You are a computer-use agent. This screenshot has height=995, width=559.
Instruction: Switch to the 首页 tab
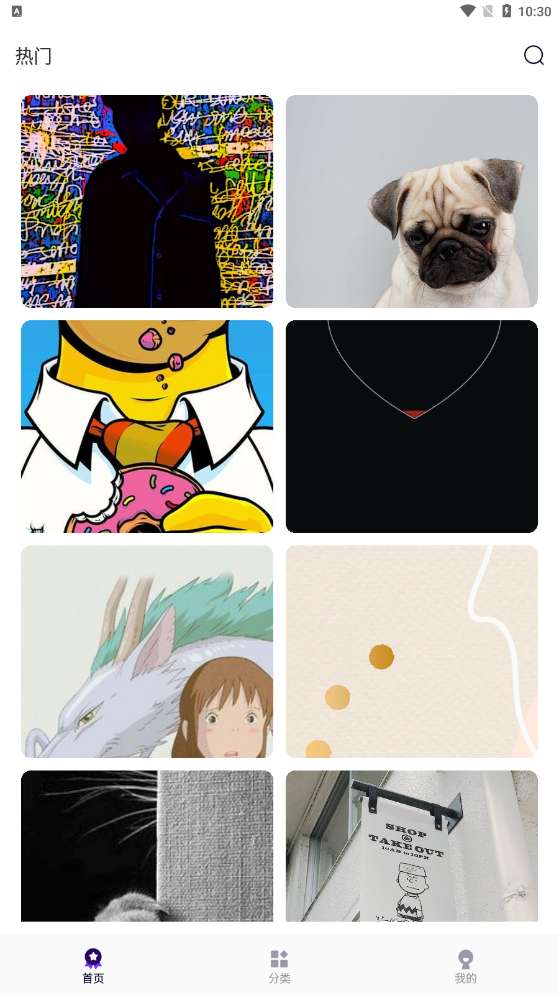click(93, 966)
